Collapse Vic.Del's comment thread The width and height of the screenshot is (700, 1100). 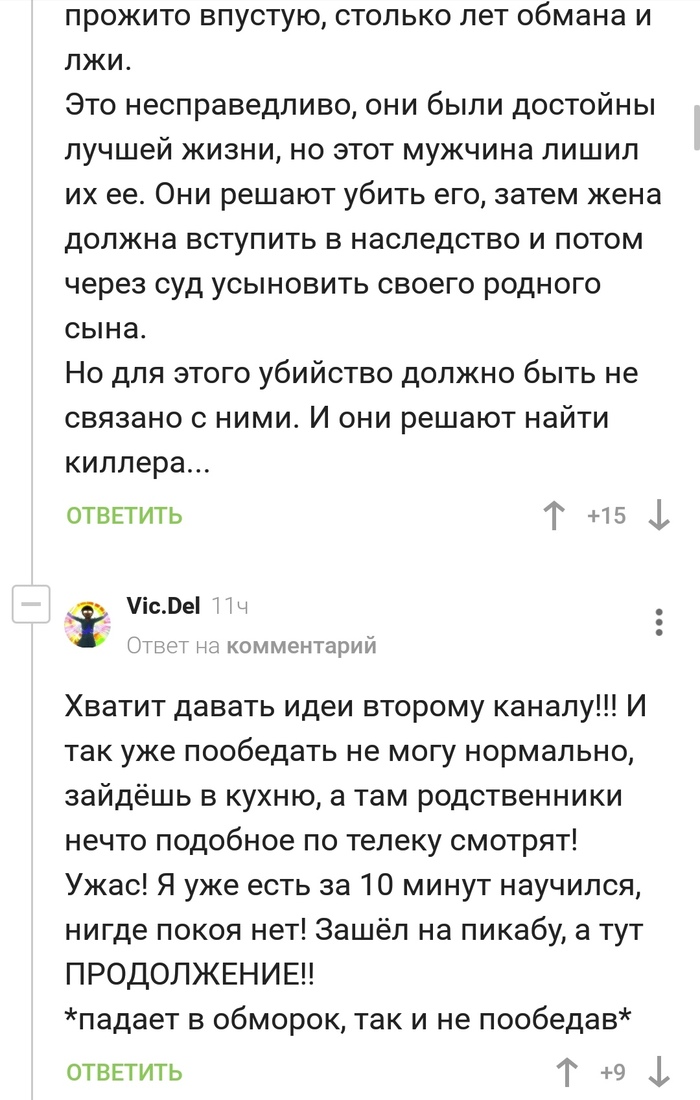tap(31, 604)
